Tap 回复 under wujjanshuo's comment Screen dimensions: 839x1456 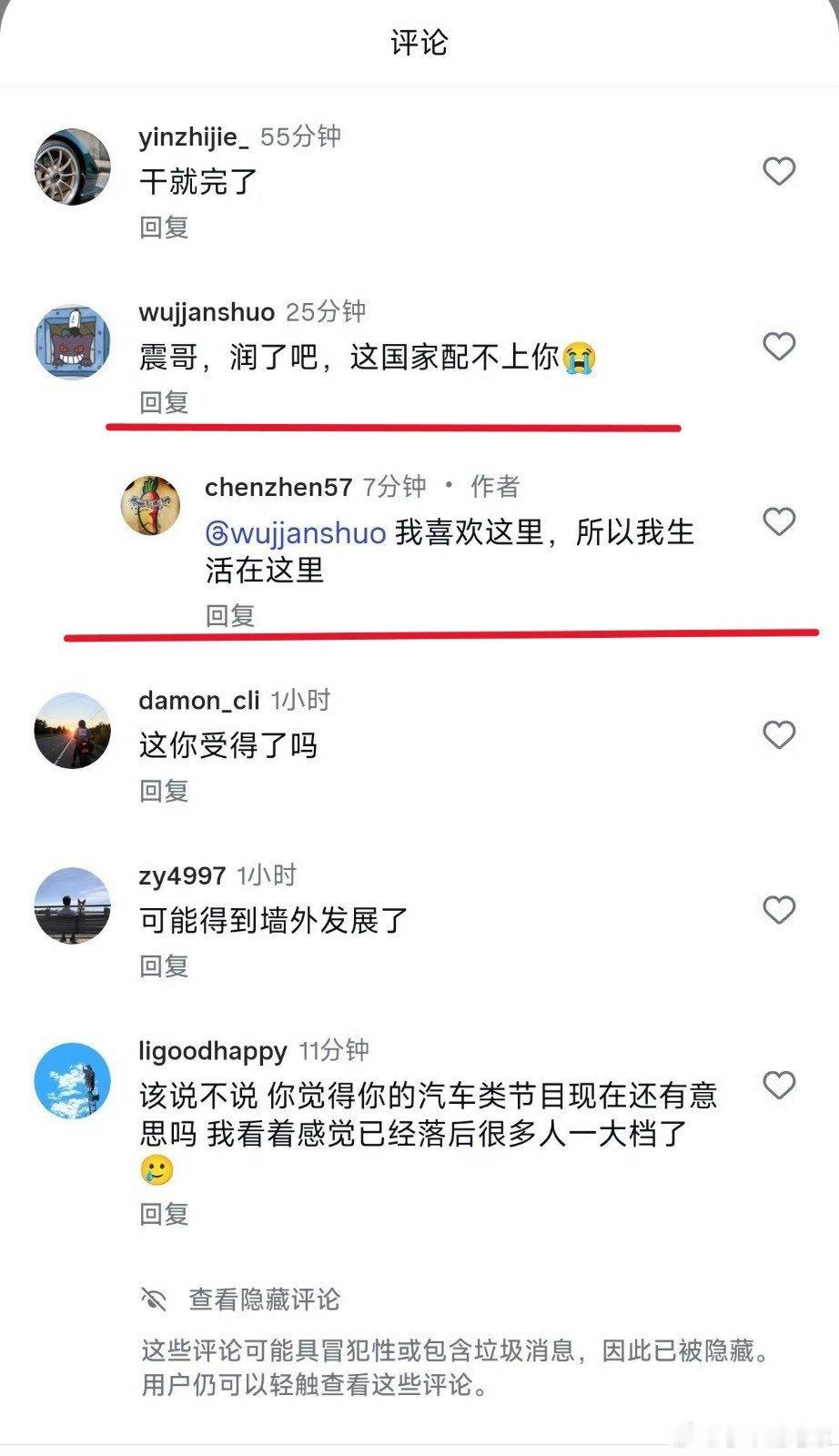[162, 400]
